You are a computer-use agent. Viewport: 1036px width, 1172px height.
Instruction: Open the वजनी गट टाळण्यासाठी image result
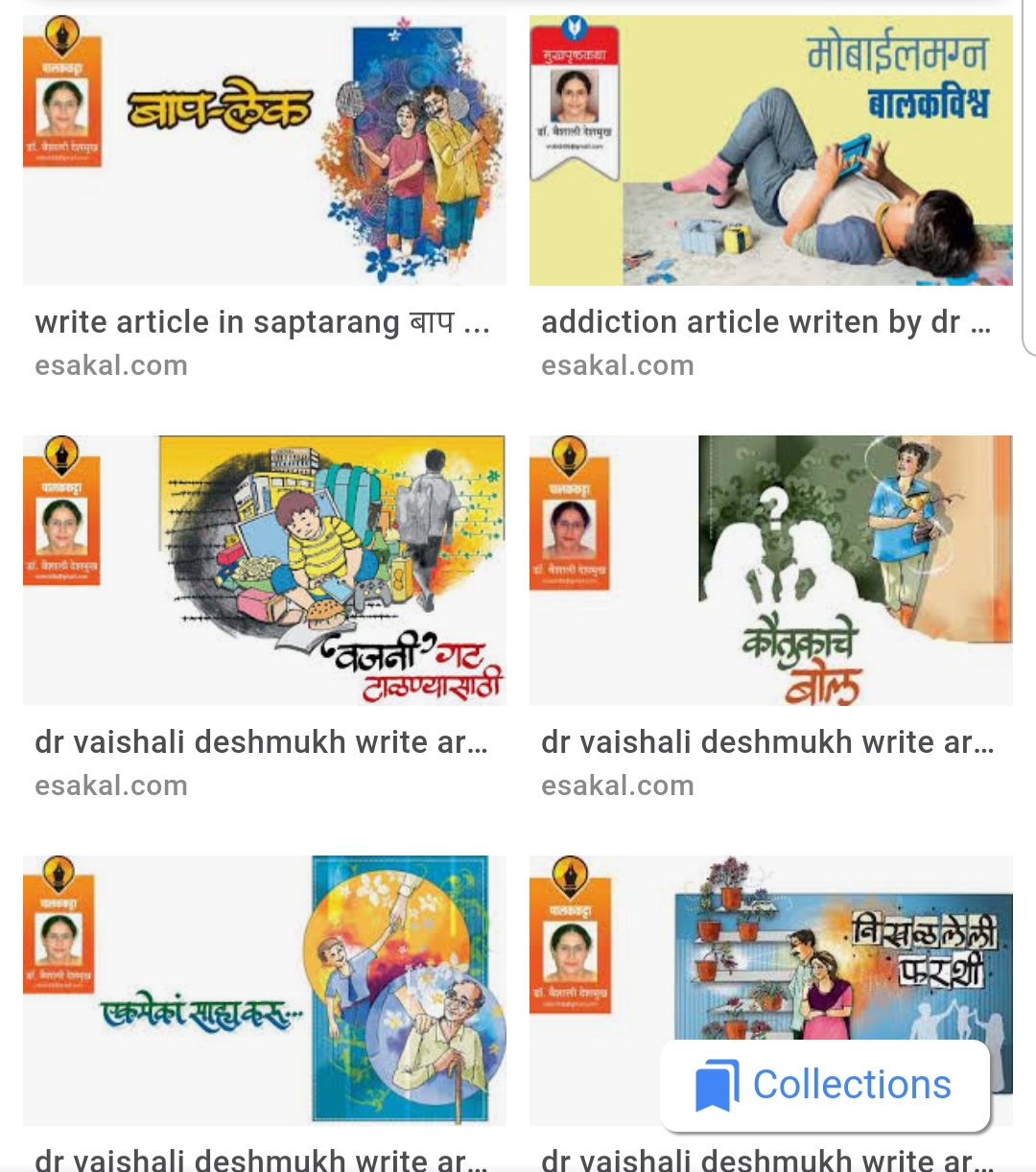pyautogui.click(x=264, y=571)
